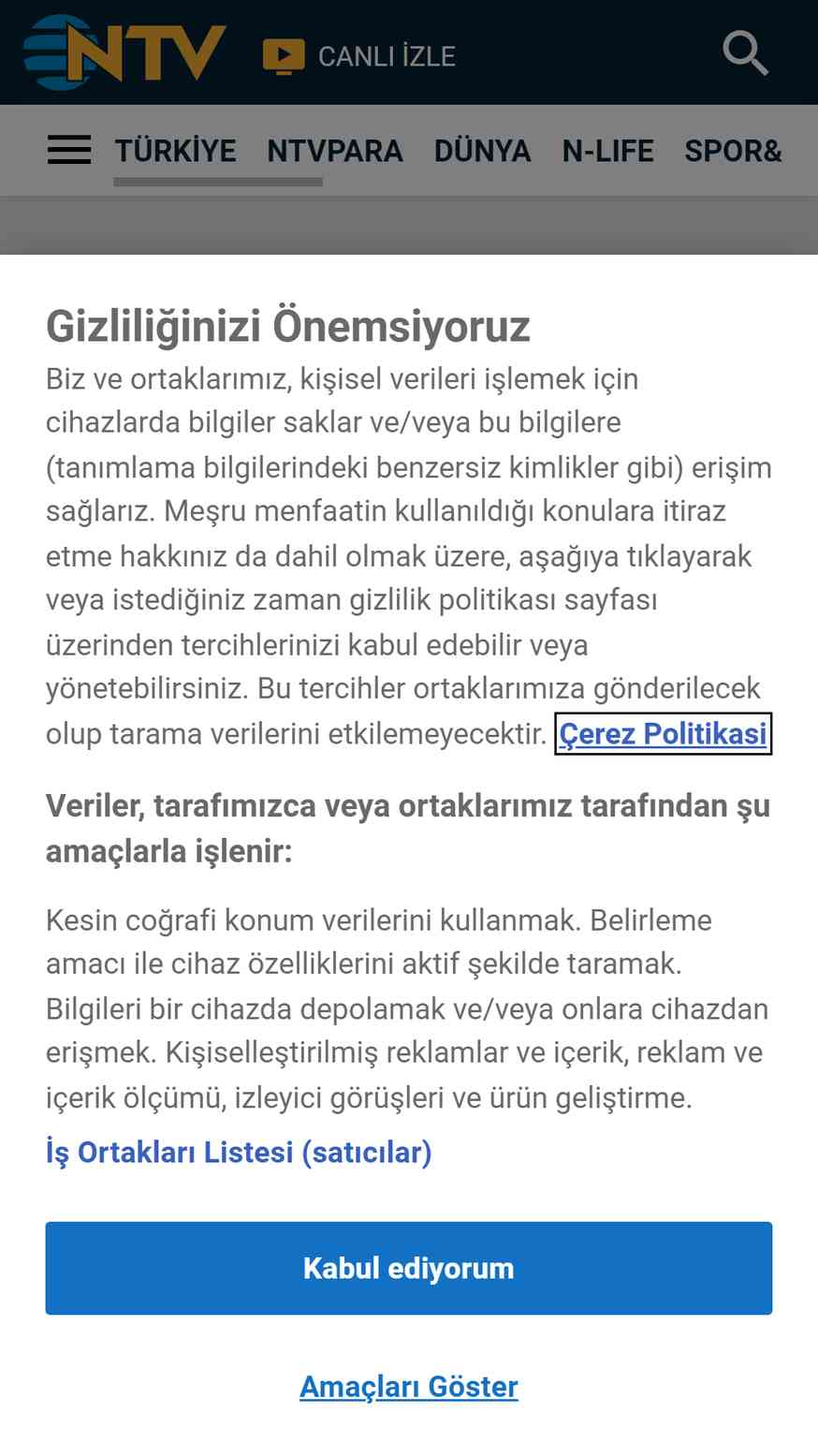Tap the search magnifier icon

pyautogui.click(x=745, y=53)
